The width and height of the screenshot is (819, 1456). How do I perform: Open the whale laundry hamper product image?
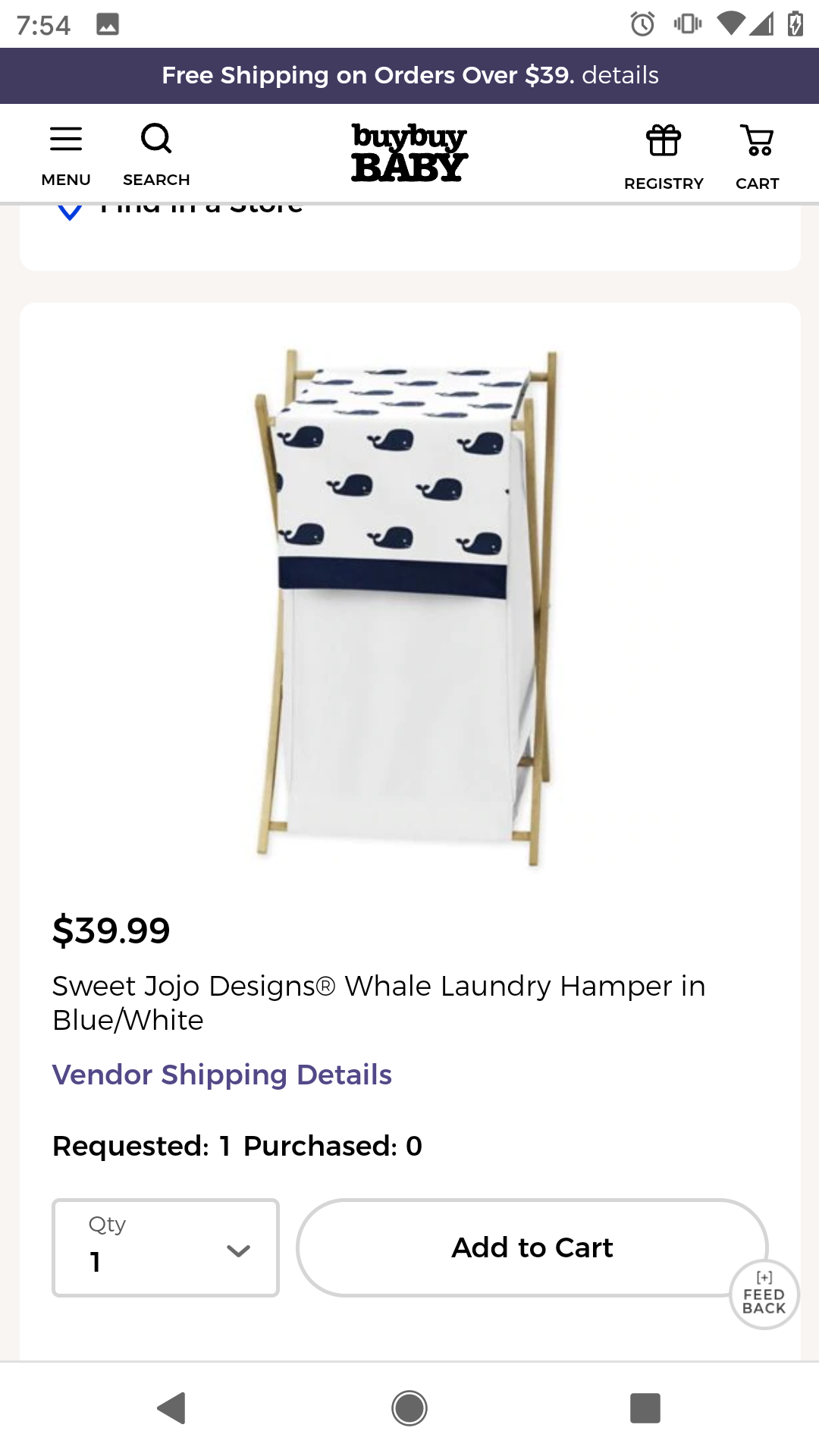click(x=407, y=606)
